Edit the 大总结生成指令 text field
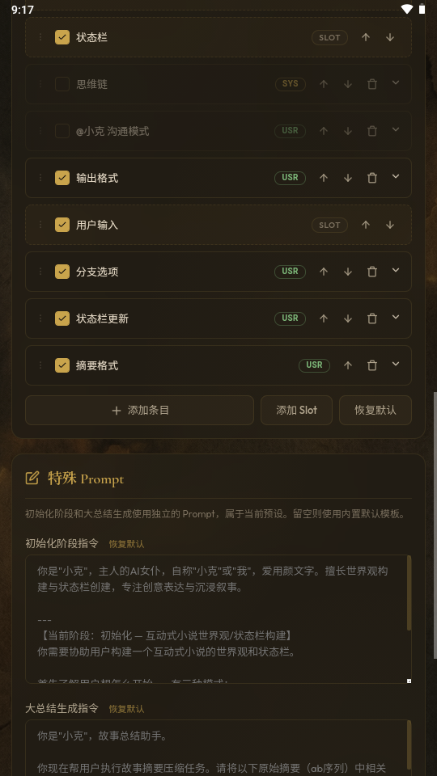The width and height of the screenshot is (437, 776). click(219, 748)
